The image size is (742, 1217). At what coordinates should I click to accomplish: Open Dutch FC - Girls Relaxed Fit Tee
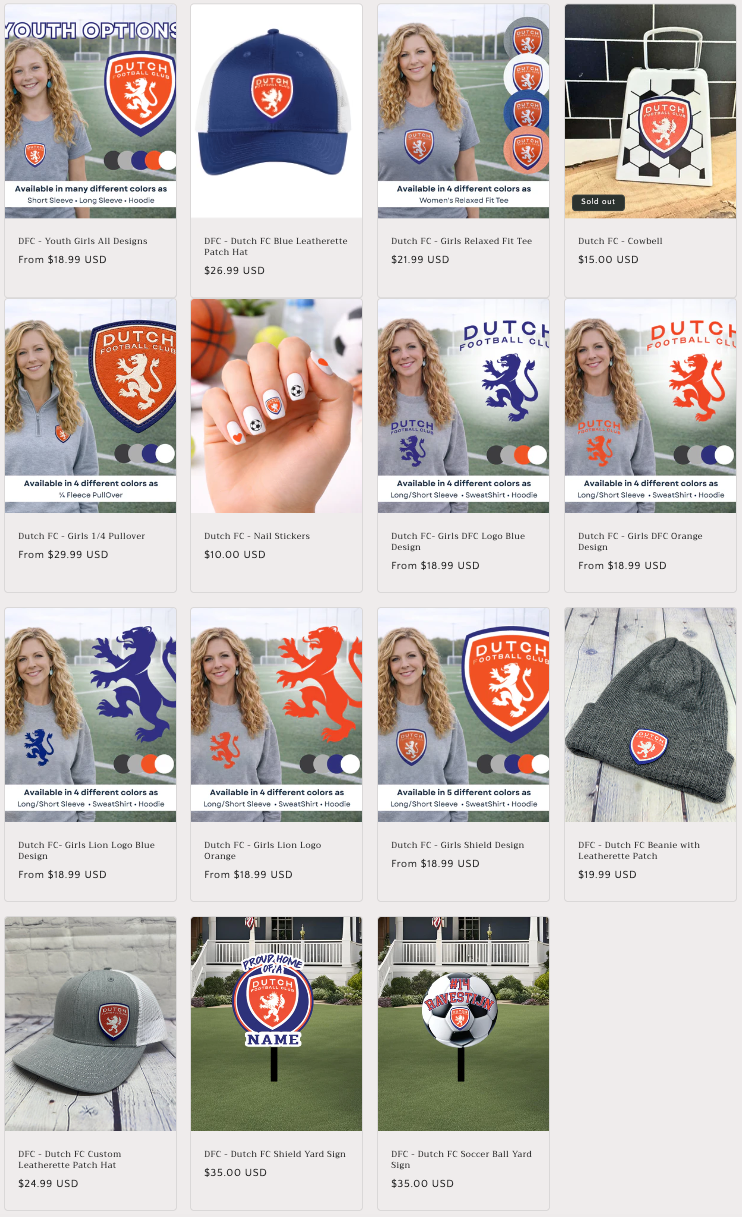[461, 241]
